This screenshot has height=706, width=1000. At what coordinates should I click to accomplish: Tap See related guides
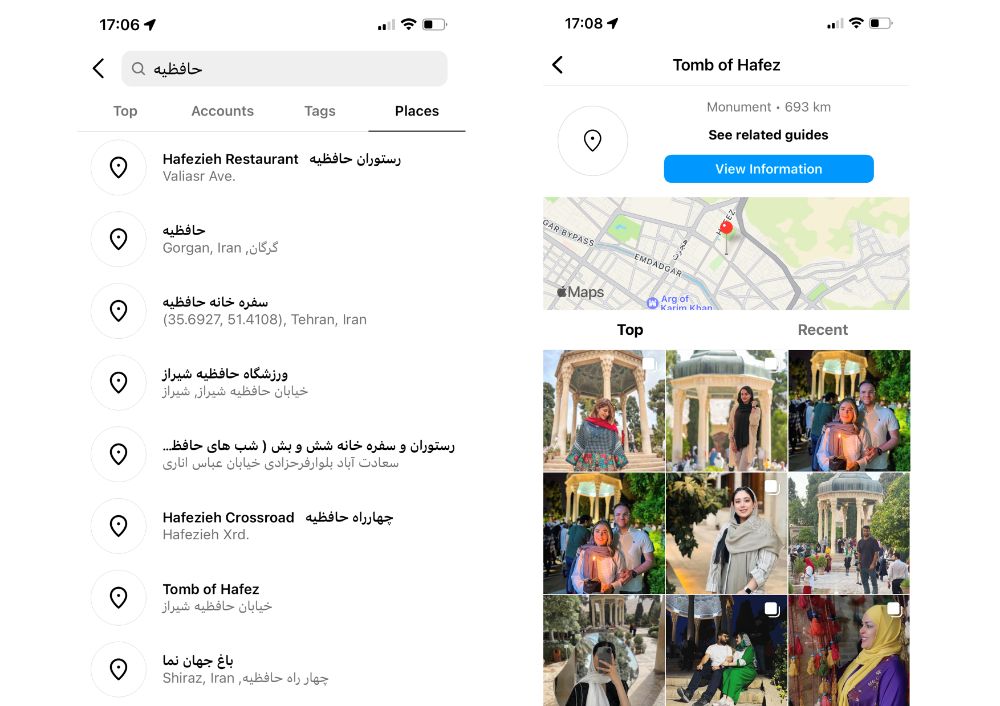(768, 135)
